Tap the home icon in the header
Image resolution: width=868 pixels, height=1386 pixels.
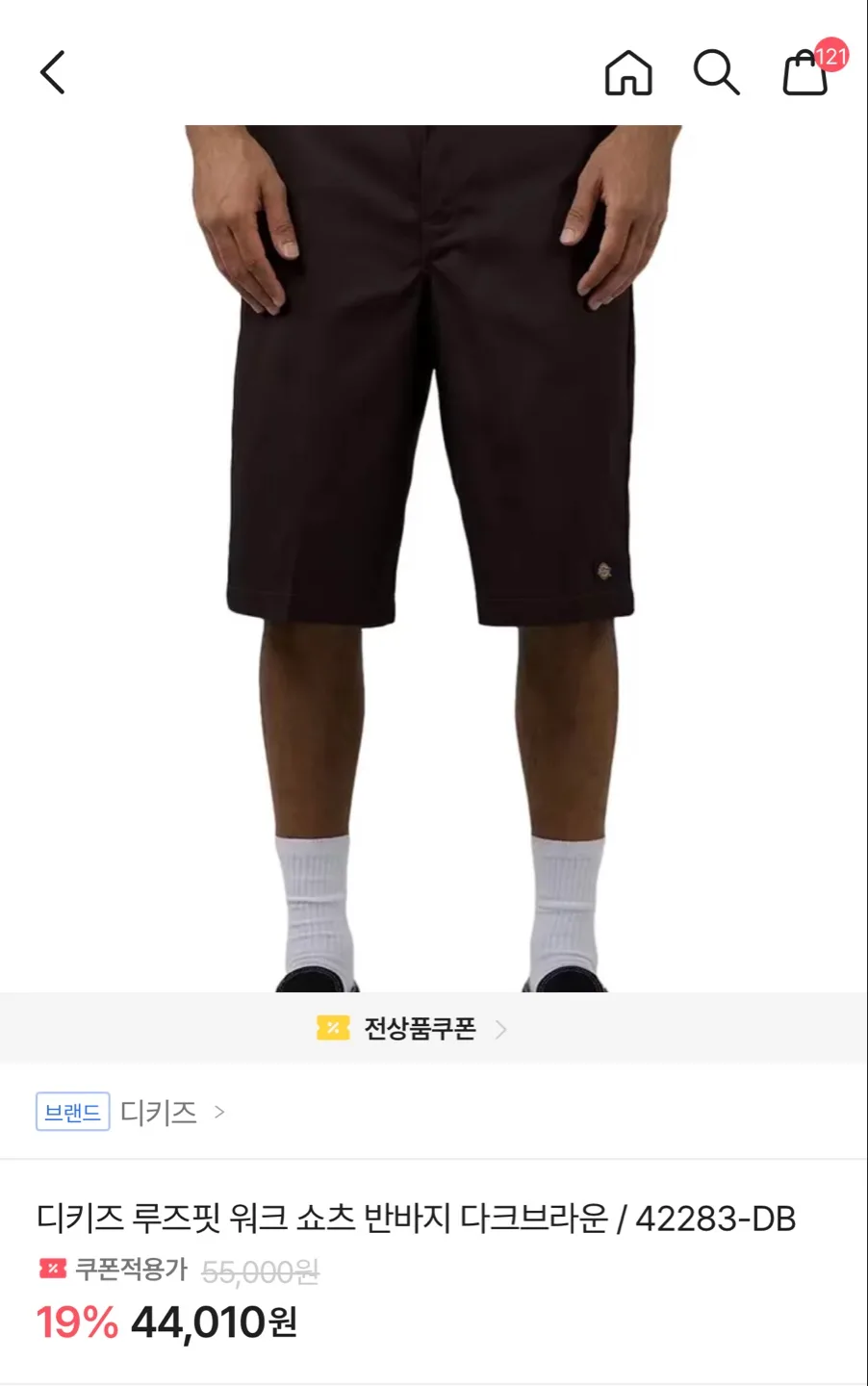coord(628,73)
